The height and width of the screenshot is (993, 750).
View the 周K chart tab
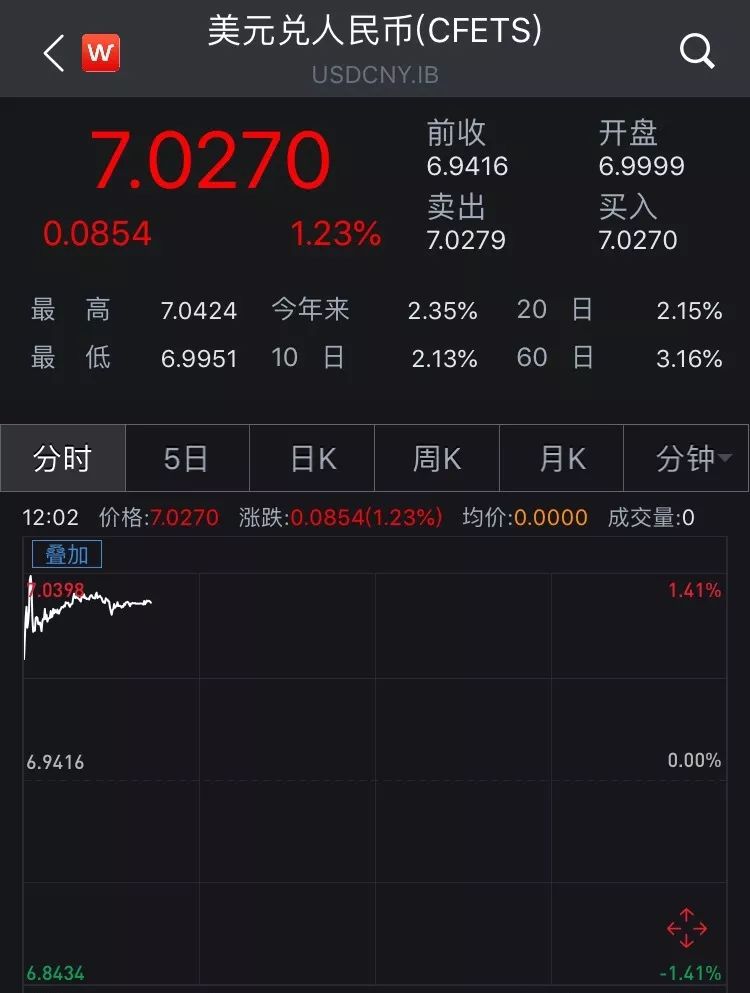click(436, 458)
